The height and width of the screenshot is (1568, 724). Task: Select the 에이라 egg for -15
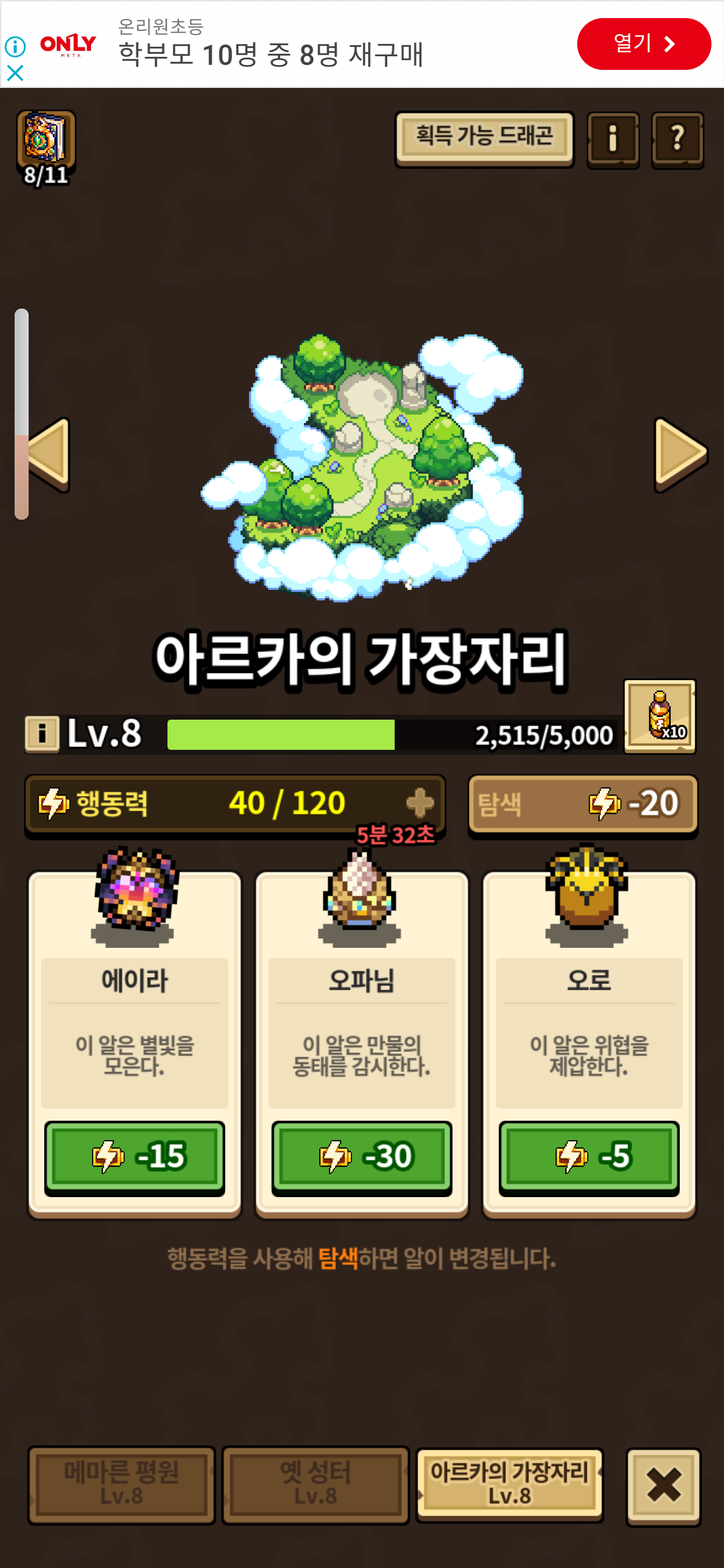[135, 1156]
